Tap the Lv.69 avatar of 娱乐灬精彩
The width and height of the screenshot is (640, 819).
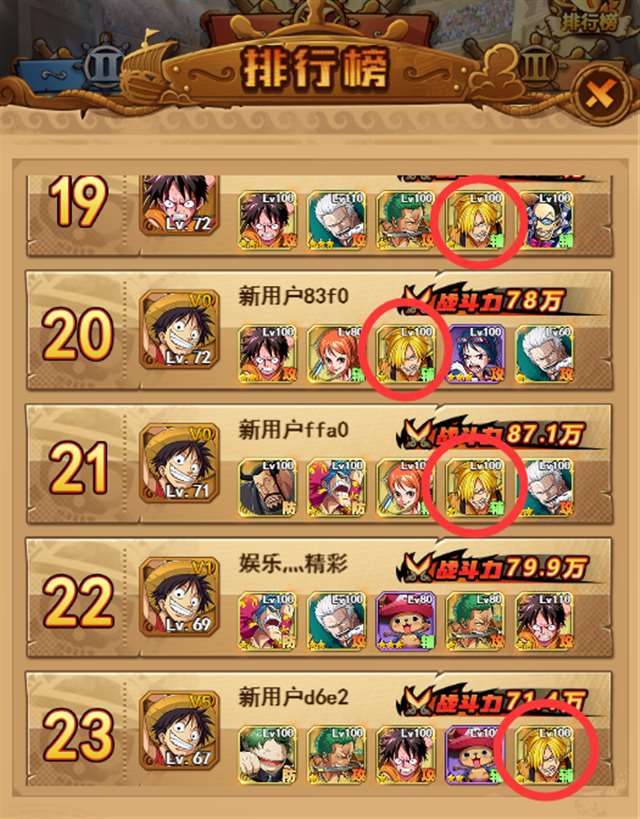click(179, 597)
